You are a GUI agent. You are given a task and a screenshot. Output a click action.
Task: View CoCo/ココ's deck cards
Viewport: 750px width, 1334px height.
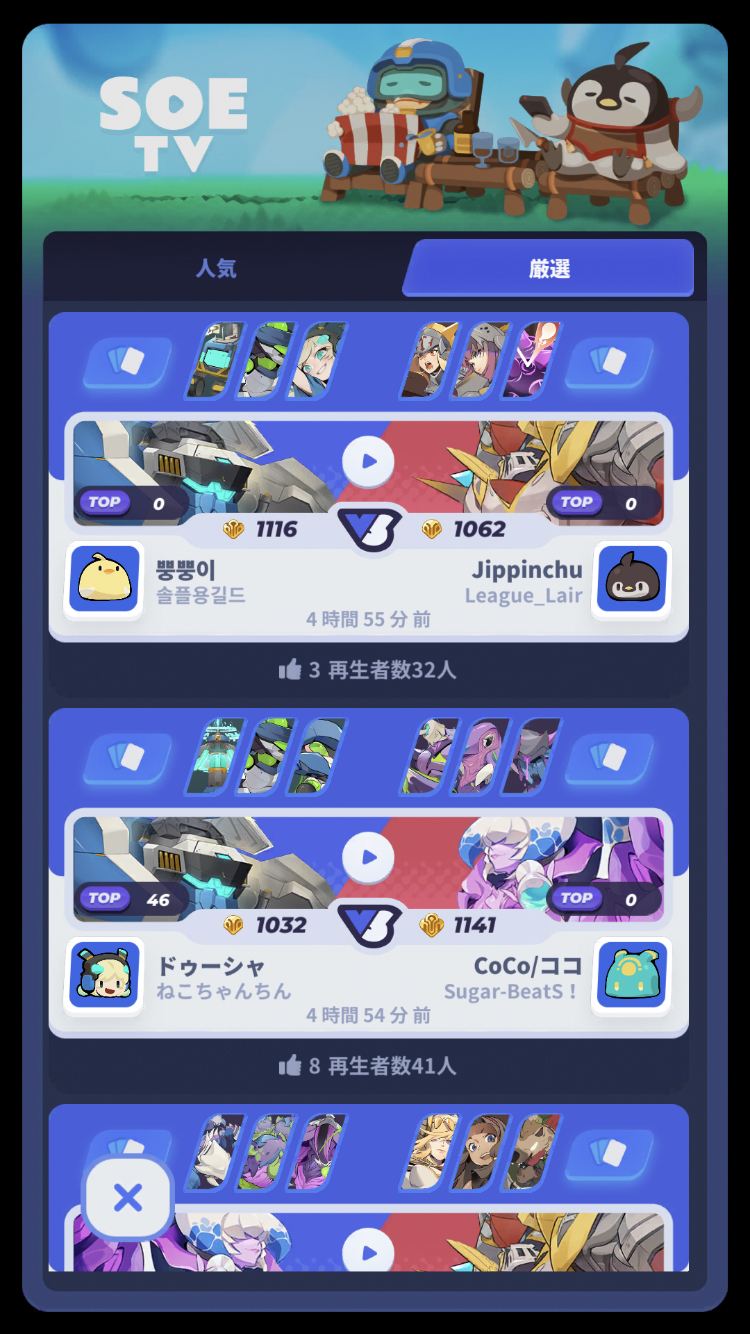click(x=610, y=758)
